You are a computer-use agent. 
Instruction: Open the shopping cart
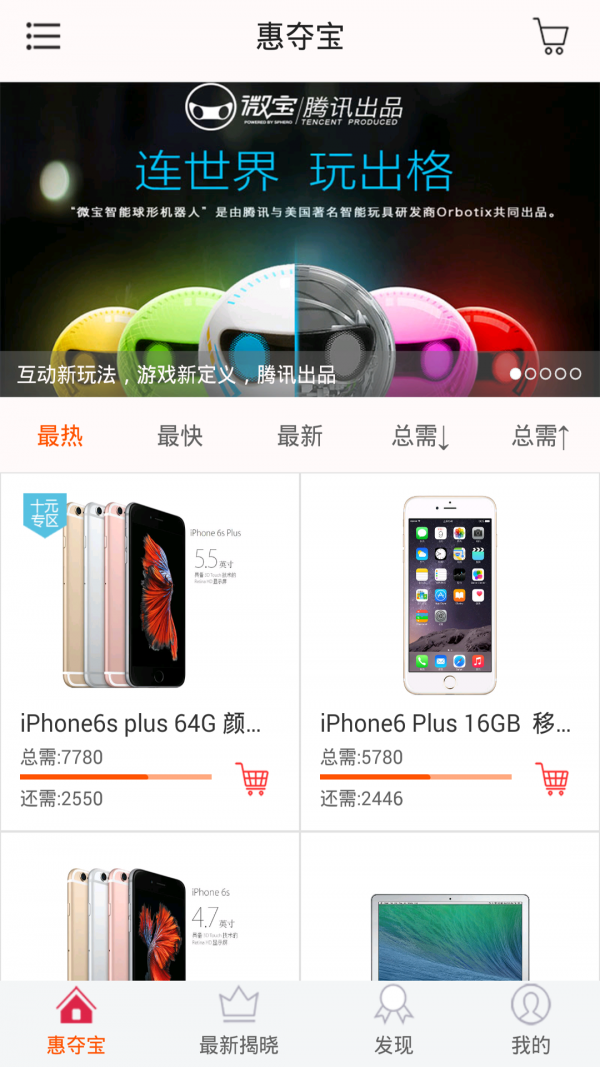click(x=551, y=37)
